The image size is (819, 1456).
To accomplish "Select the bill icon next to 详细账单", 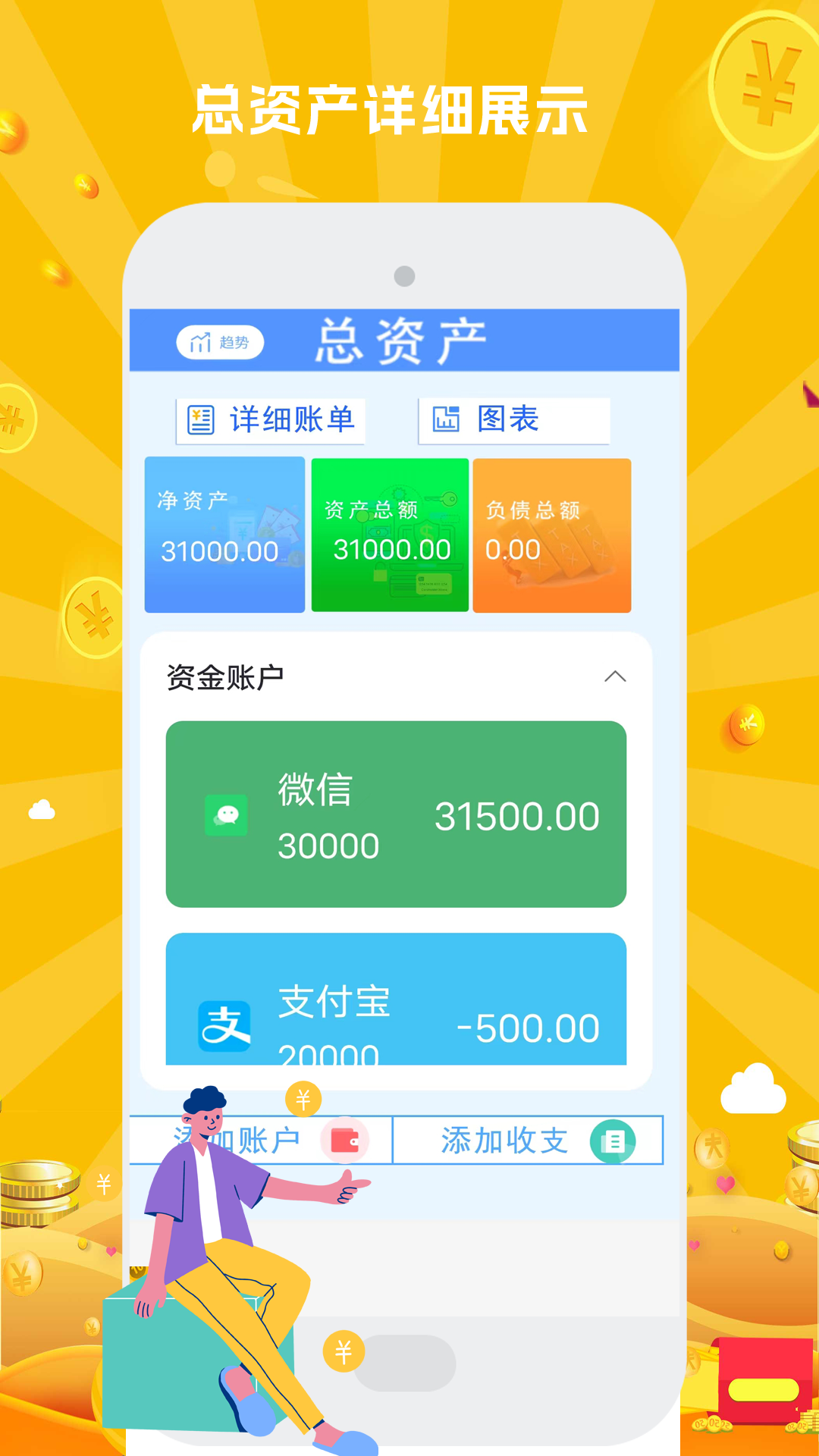I will [x=199, y=419].
